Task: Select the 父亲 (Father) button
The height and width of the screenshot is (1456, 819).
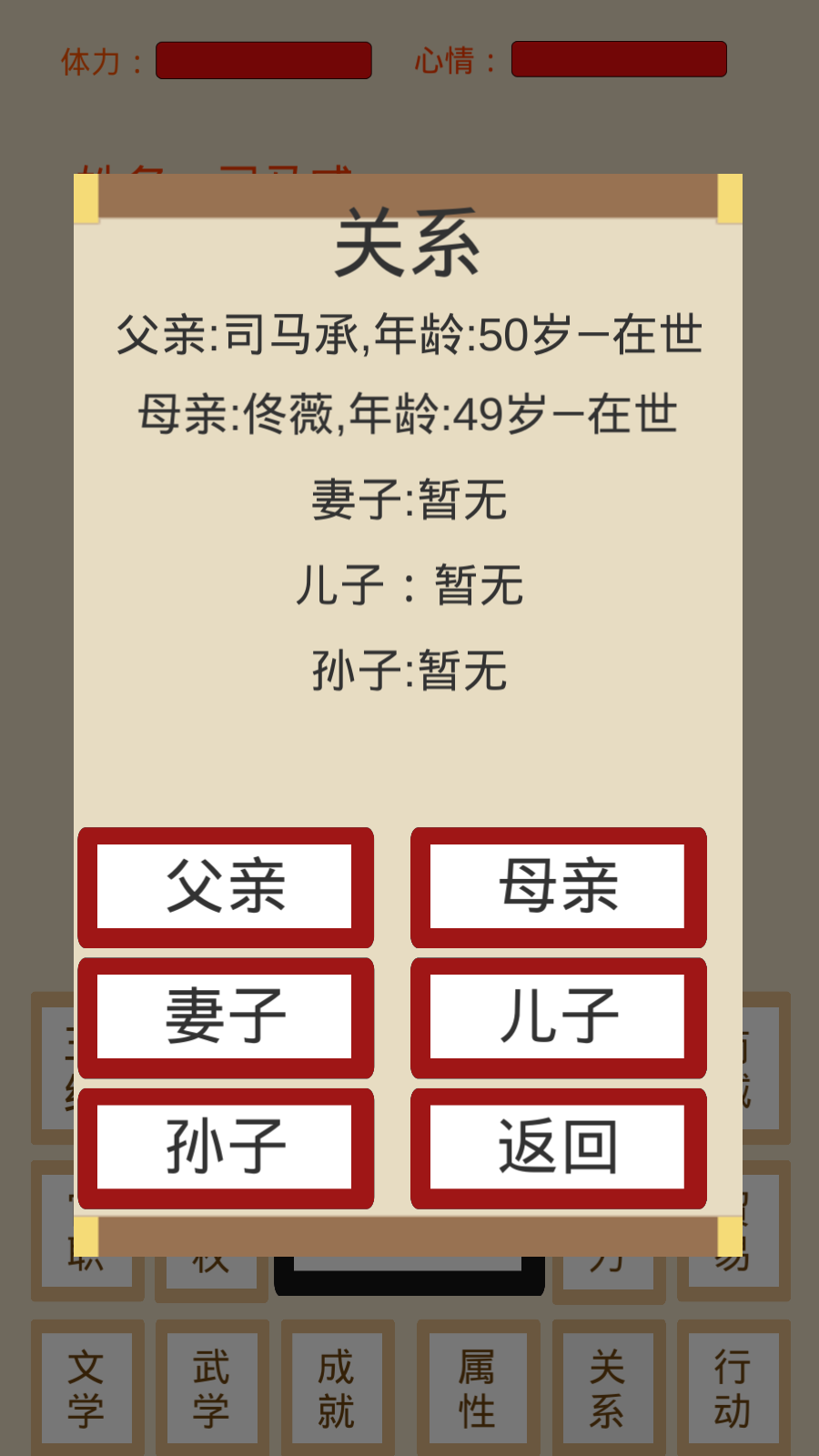Action: pos(225,887)
